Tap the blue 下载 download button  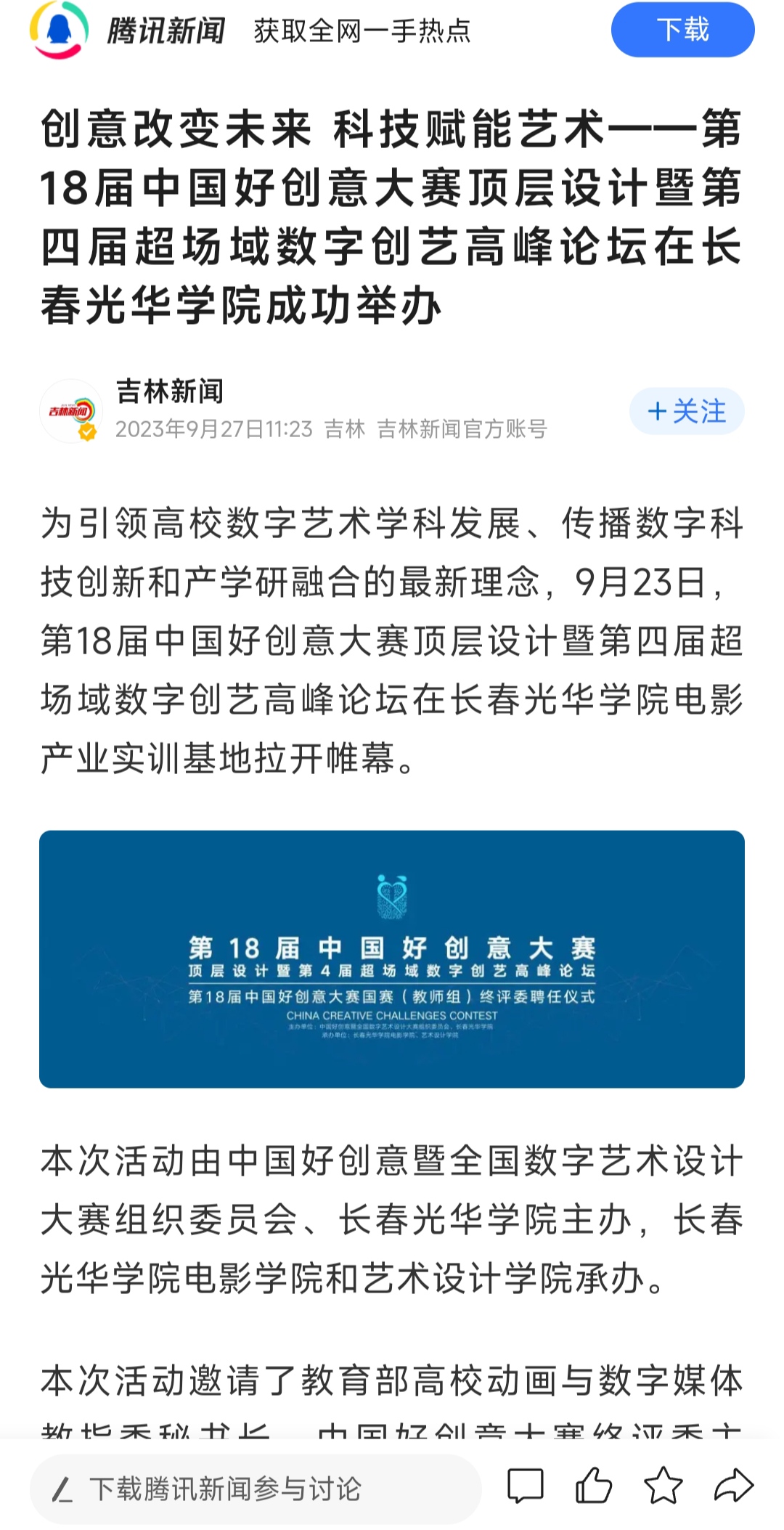coord(682,30)
